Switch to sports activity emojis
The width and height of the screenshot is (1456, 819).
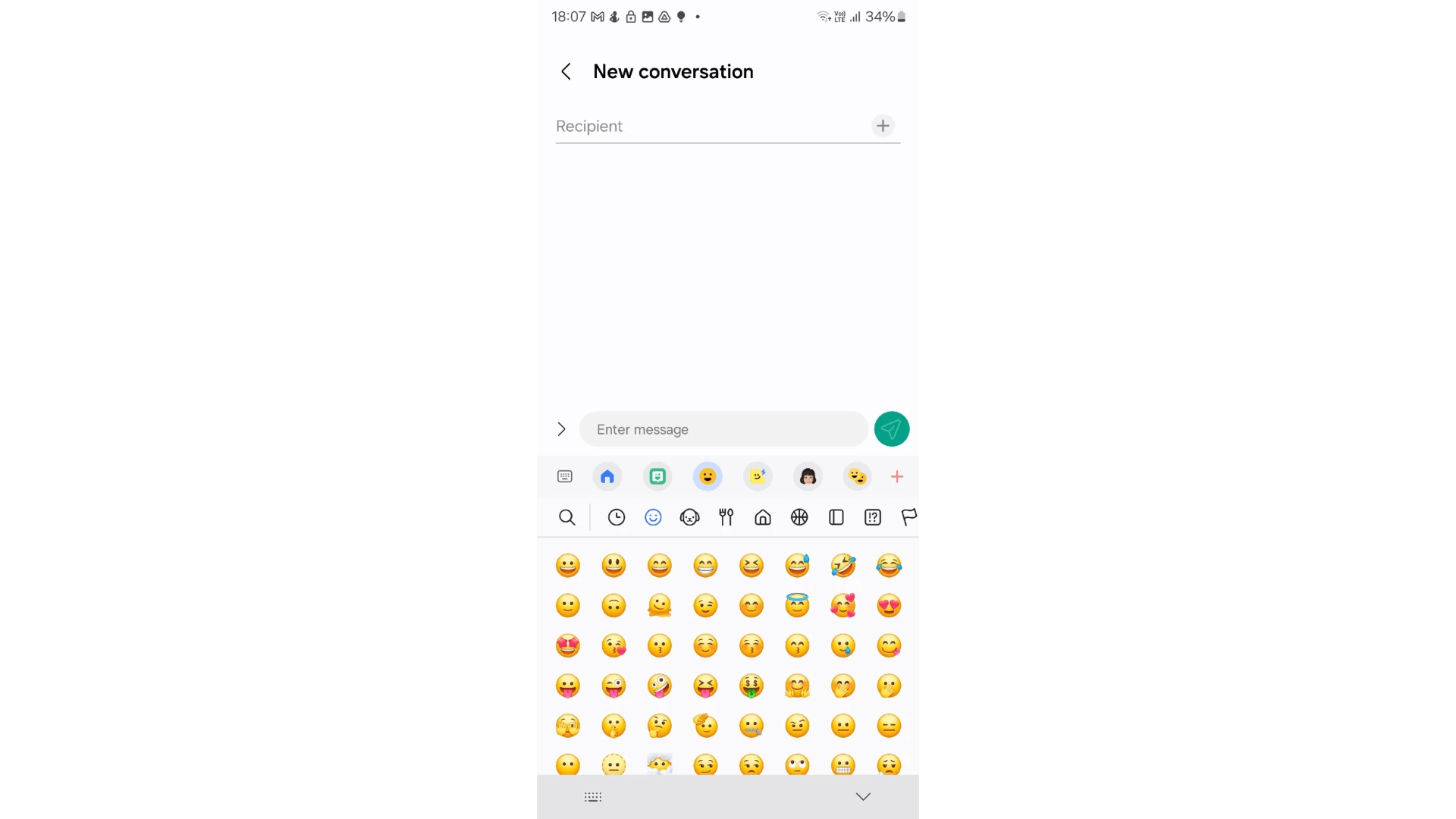(x=799, y=517)
